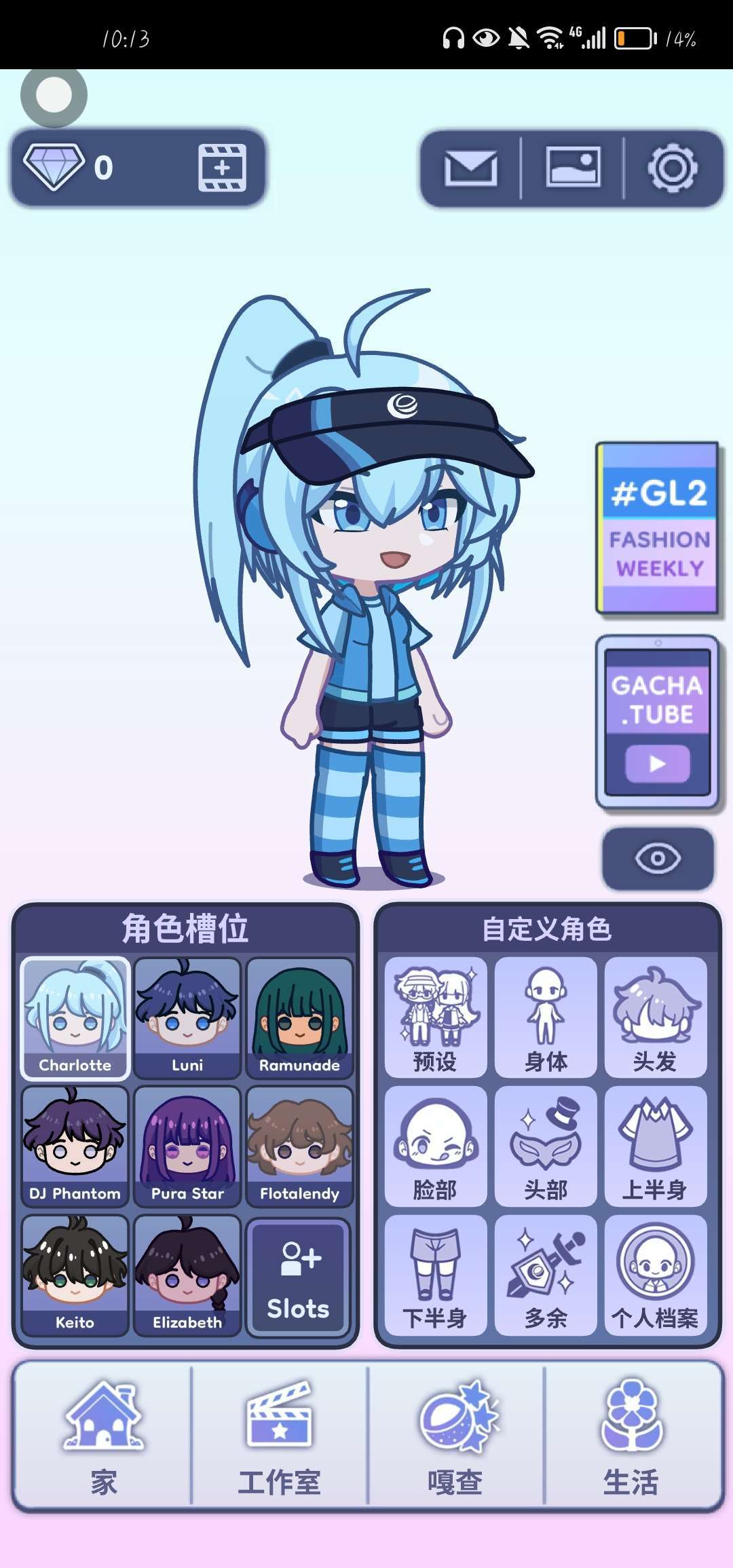Open the mail inbox icon
Viewport: 733px width, 1568px height.
pos(470,168)
